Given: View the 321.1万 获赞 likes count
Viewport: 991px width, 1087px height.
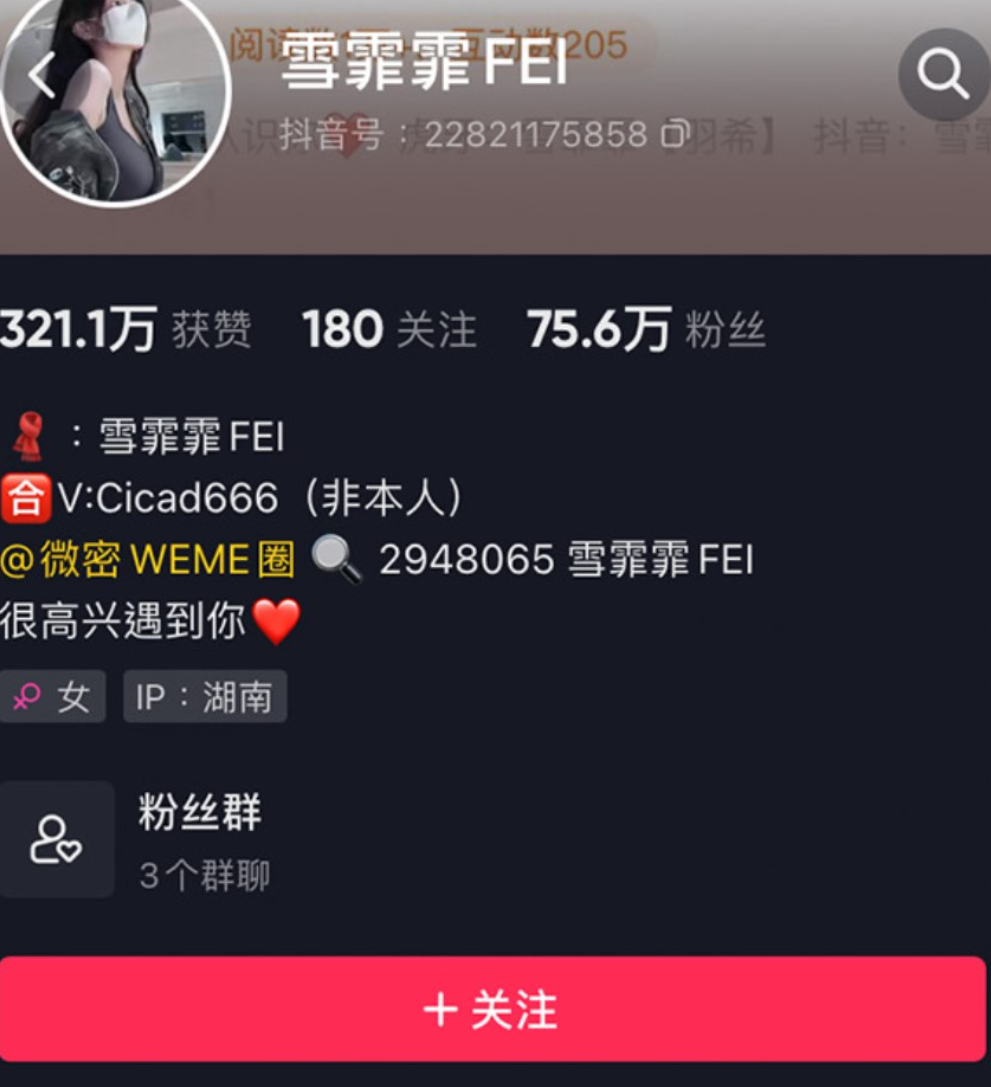Looking at the screenshot, I should (x=125, y=330).
